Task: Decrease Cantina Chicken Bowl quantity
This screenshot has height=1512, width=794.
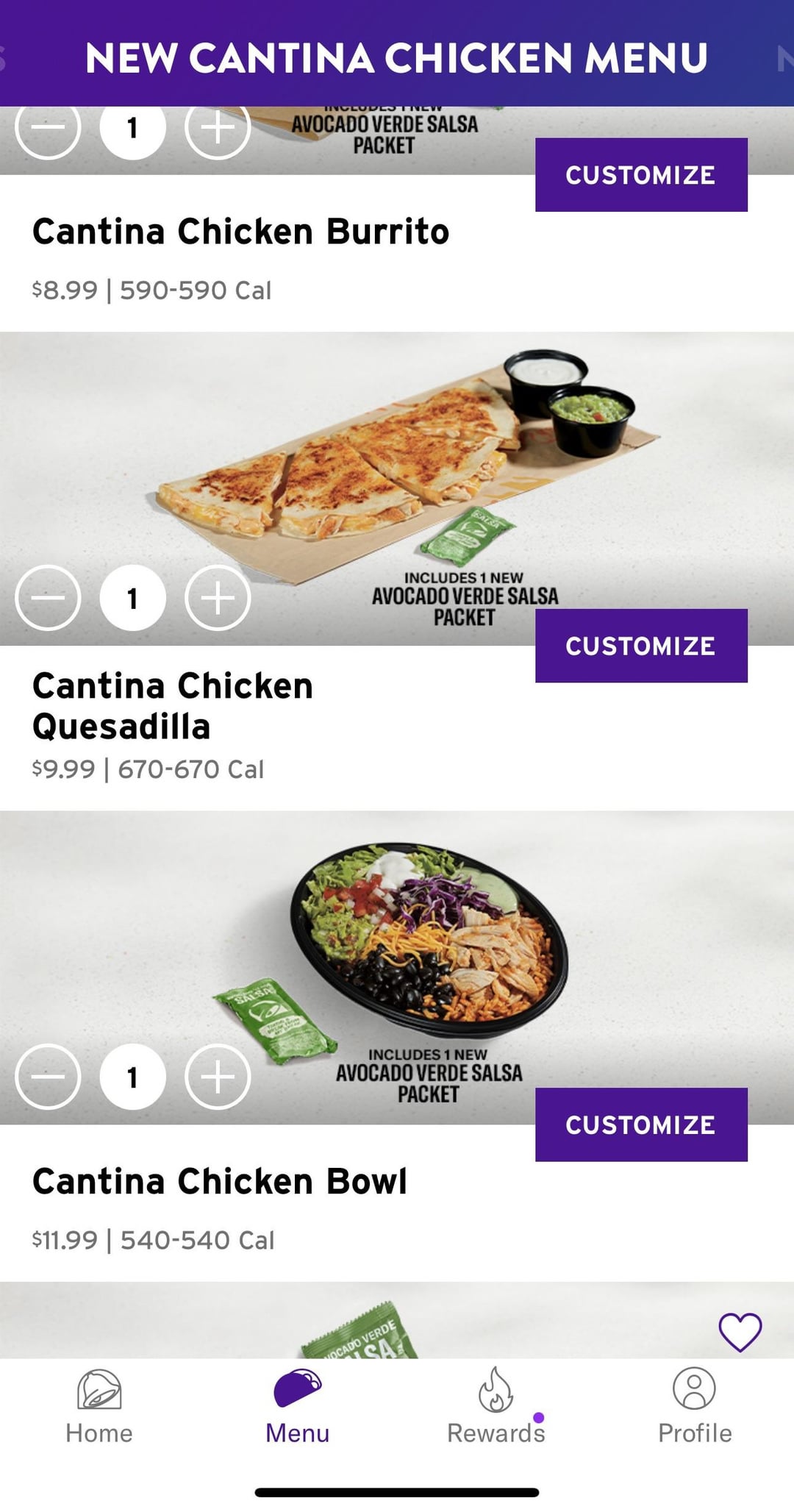Action: [48, 1077]
